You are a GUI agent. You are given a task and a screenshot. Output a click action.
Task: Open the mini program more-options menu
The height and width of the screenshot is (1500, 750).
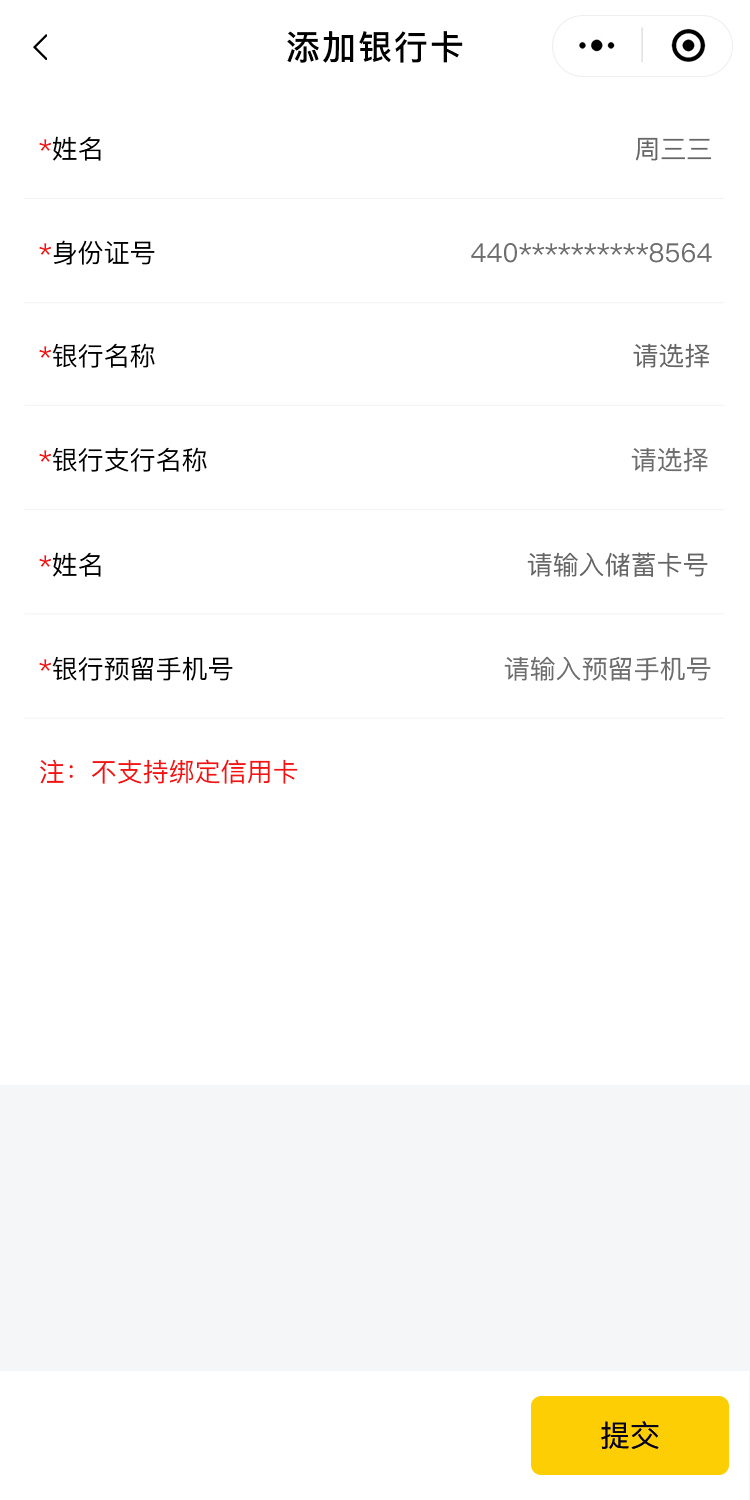[597, 46]
